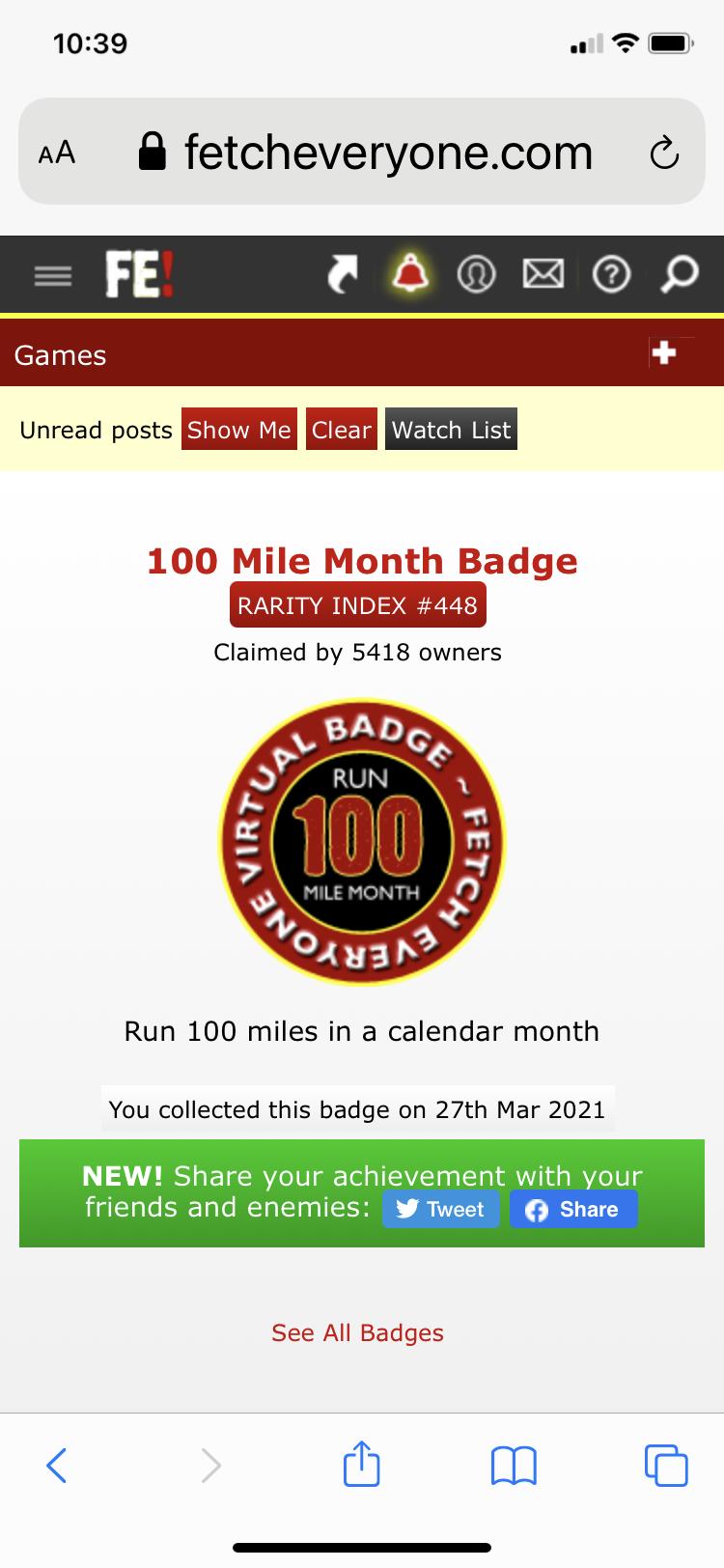Viewport: 724px width, 1568px height.
Task: Open the mail envelope icon
Action: coord(543,276)
